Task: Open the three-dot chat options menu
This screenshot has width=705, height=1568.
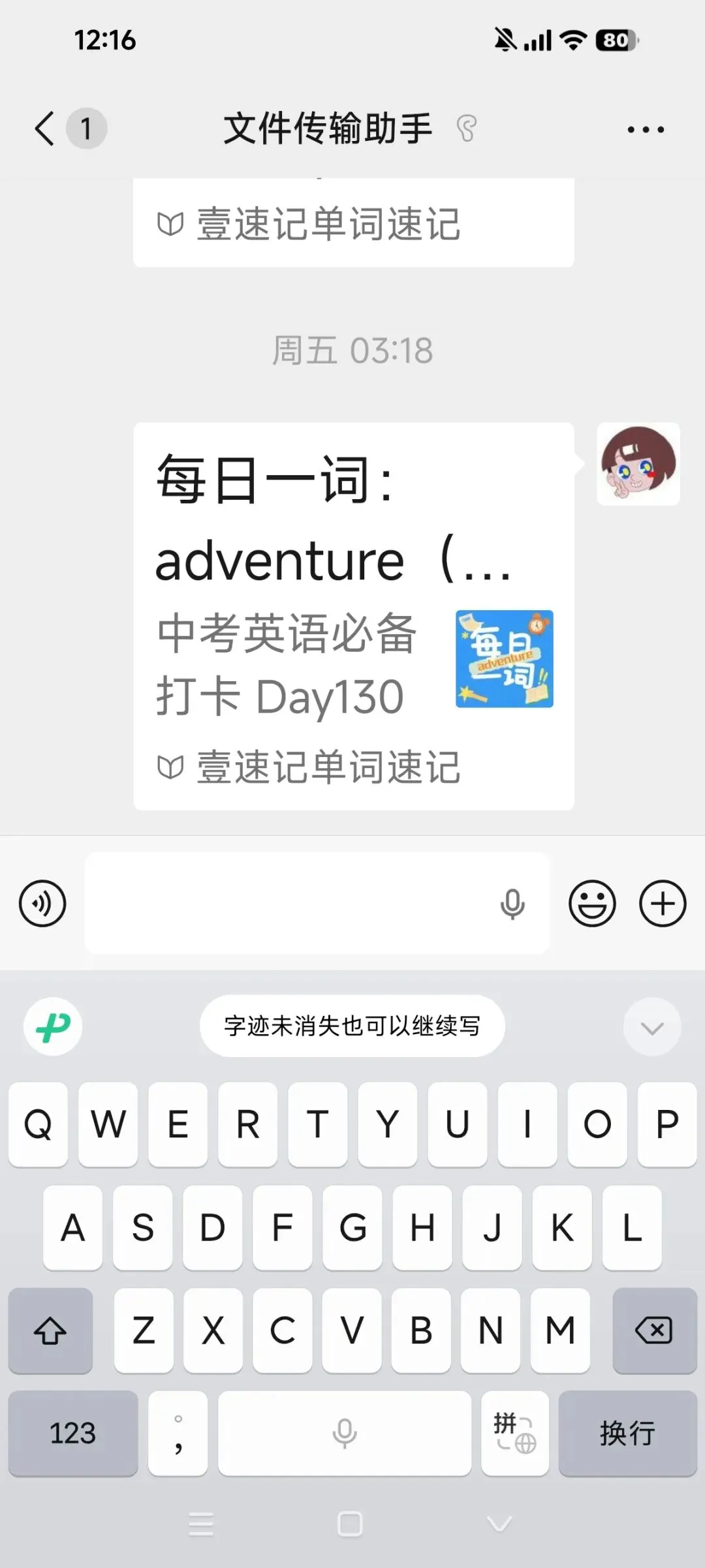Action: tap(646, 129)
